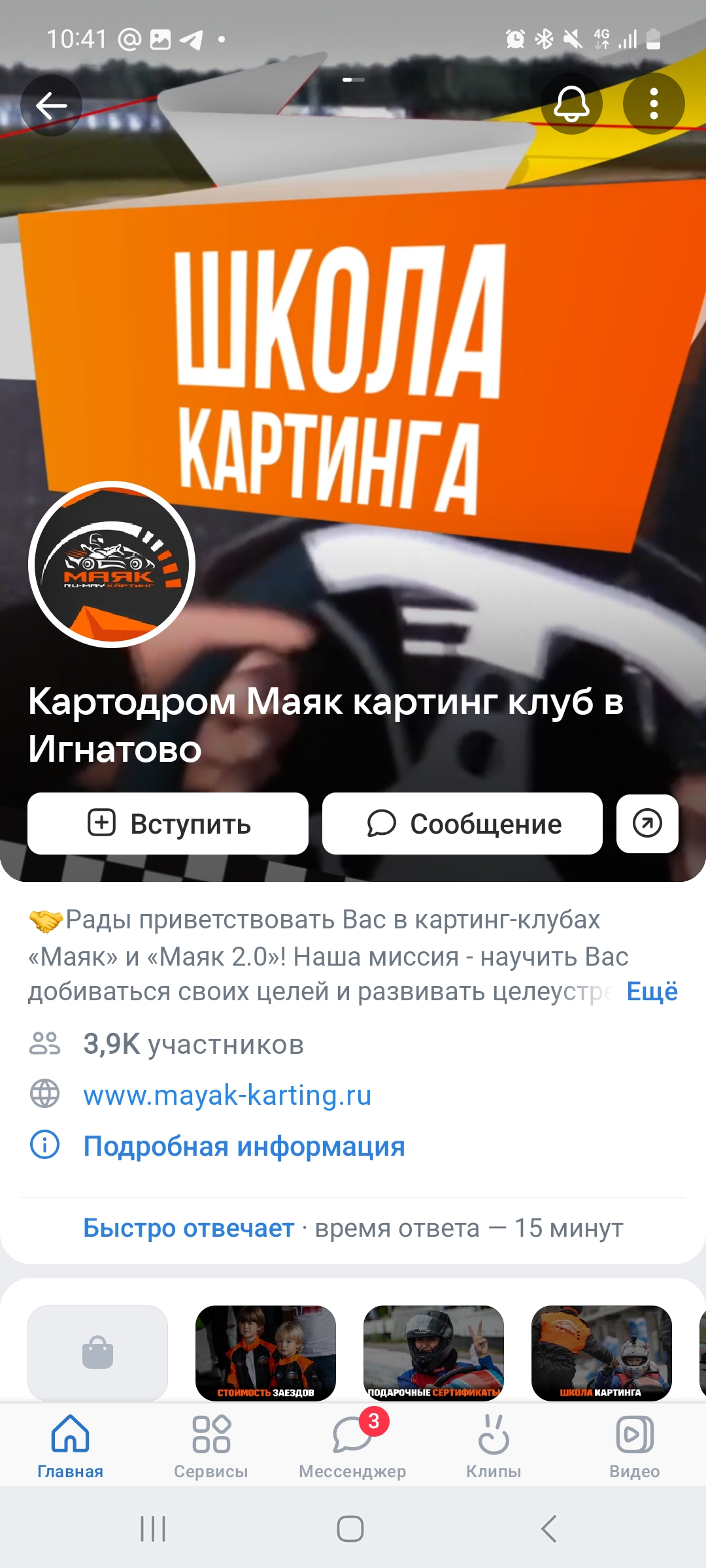Open 3,9K участников members list

(x=193, y=1044)
